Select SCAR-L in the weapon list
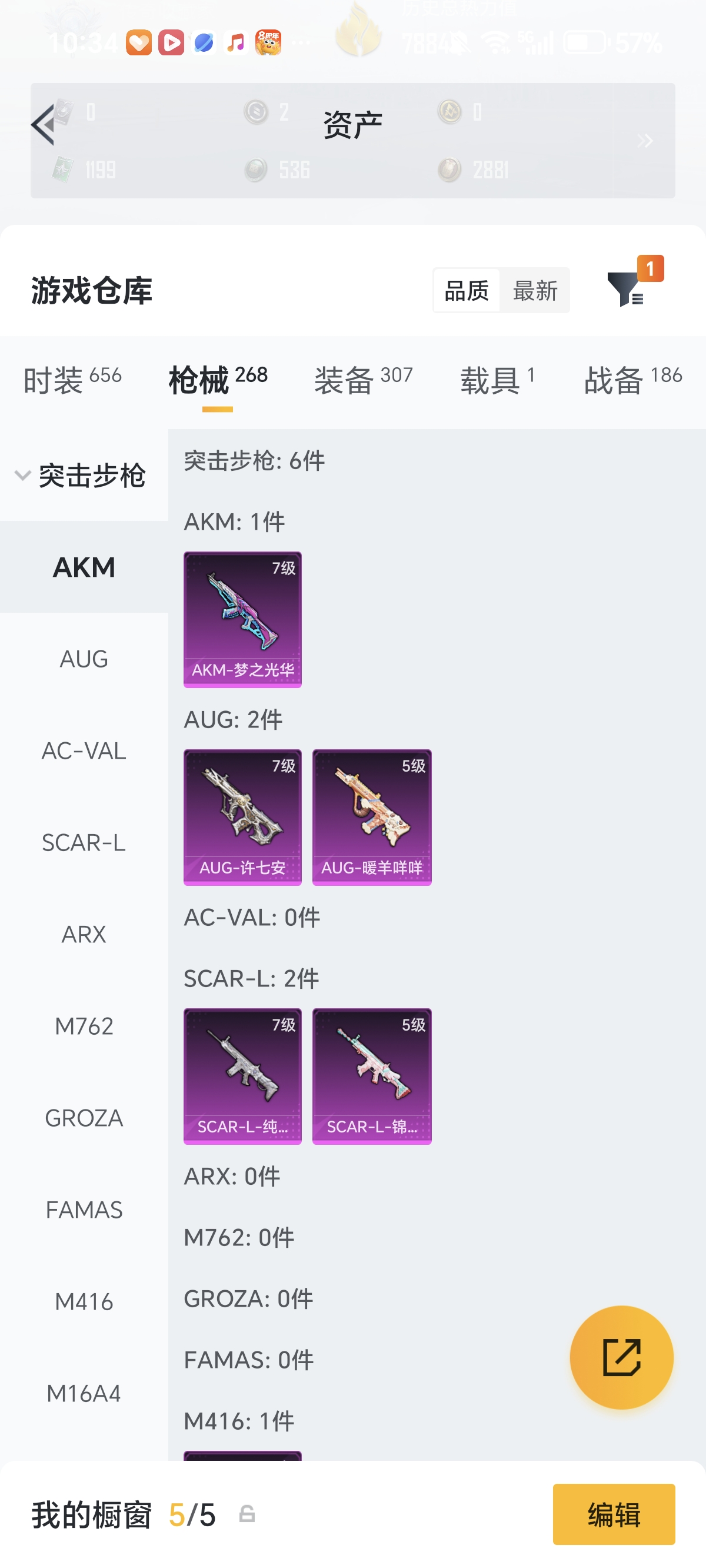The image size is (706, 1568). (84, 842)
